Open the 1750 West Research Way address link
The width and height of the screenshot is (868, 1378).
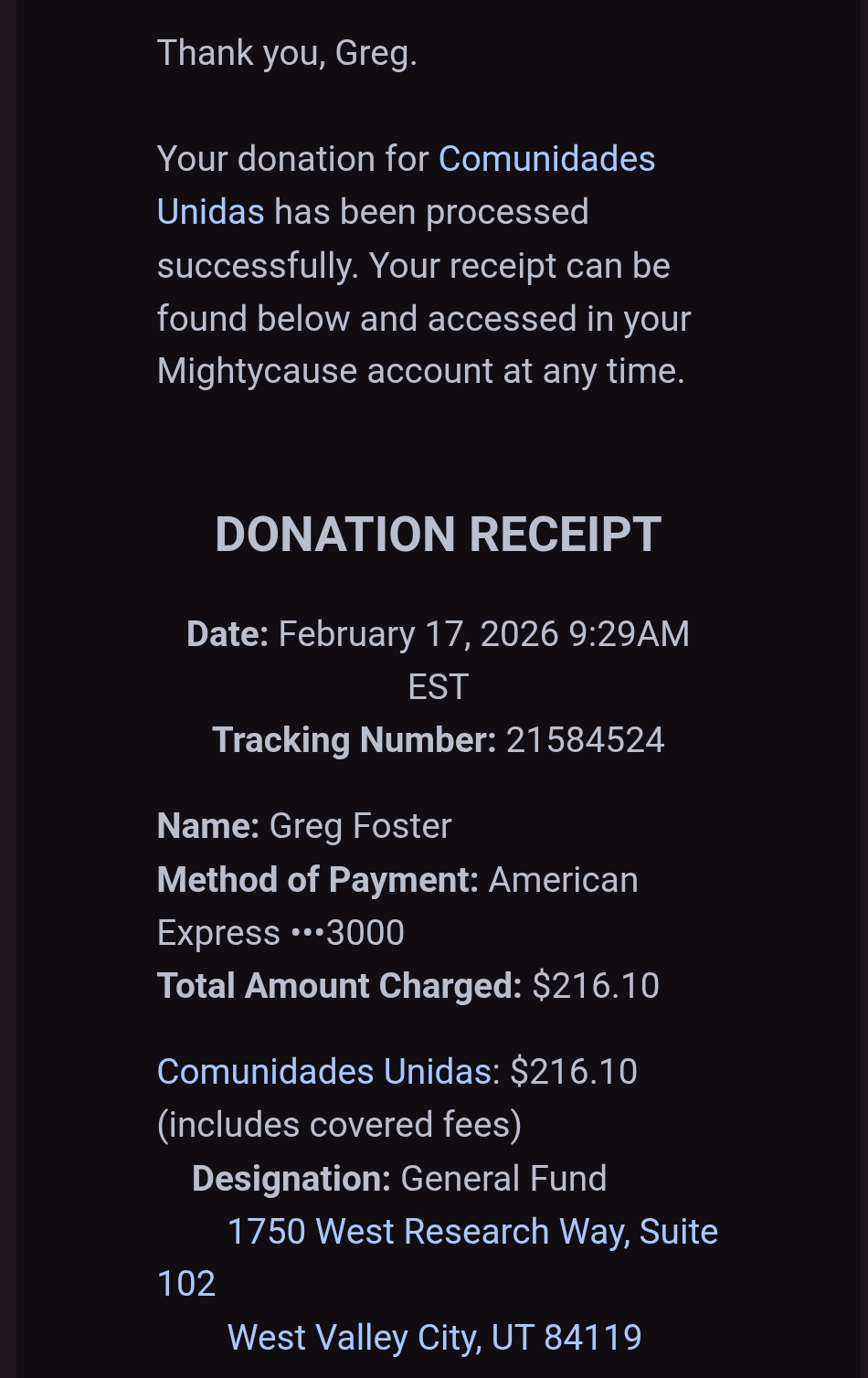471,1232
